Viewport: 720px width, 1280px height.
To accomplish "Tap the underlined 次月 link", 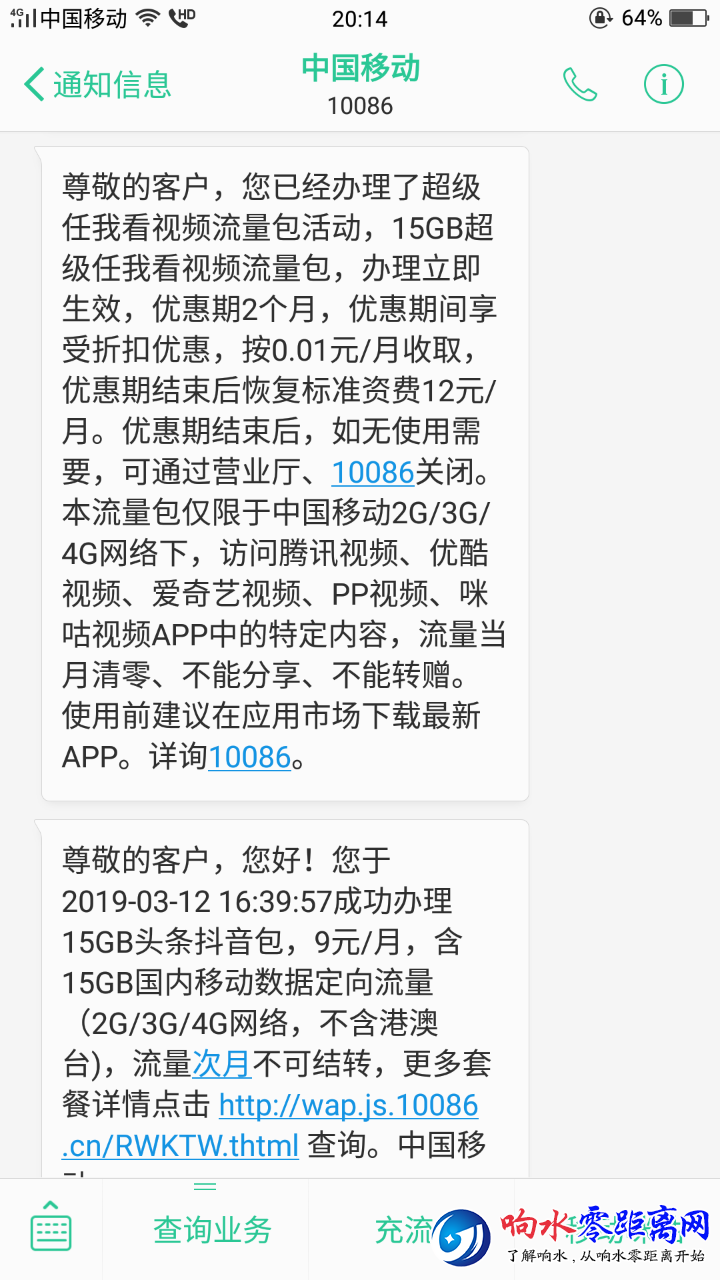I will 221,1063.
